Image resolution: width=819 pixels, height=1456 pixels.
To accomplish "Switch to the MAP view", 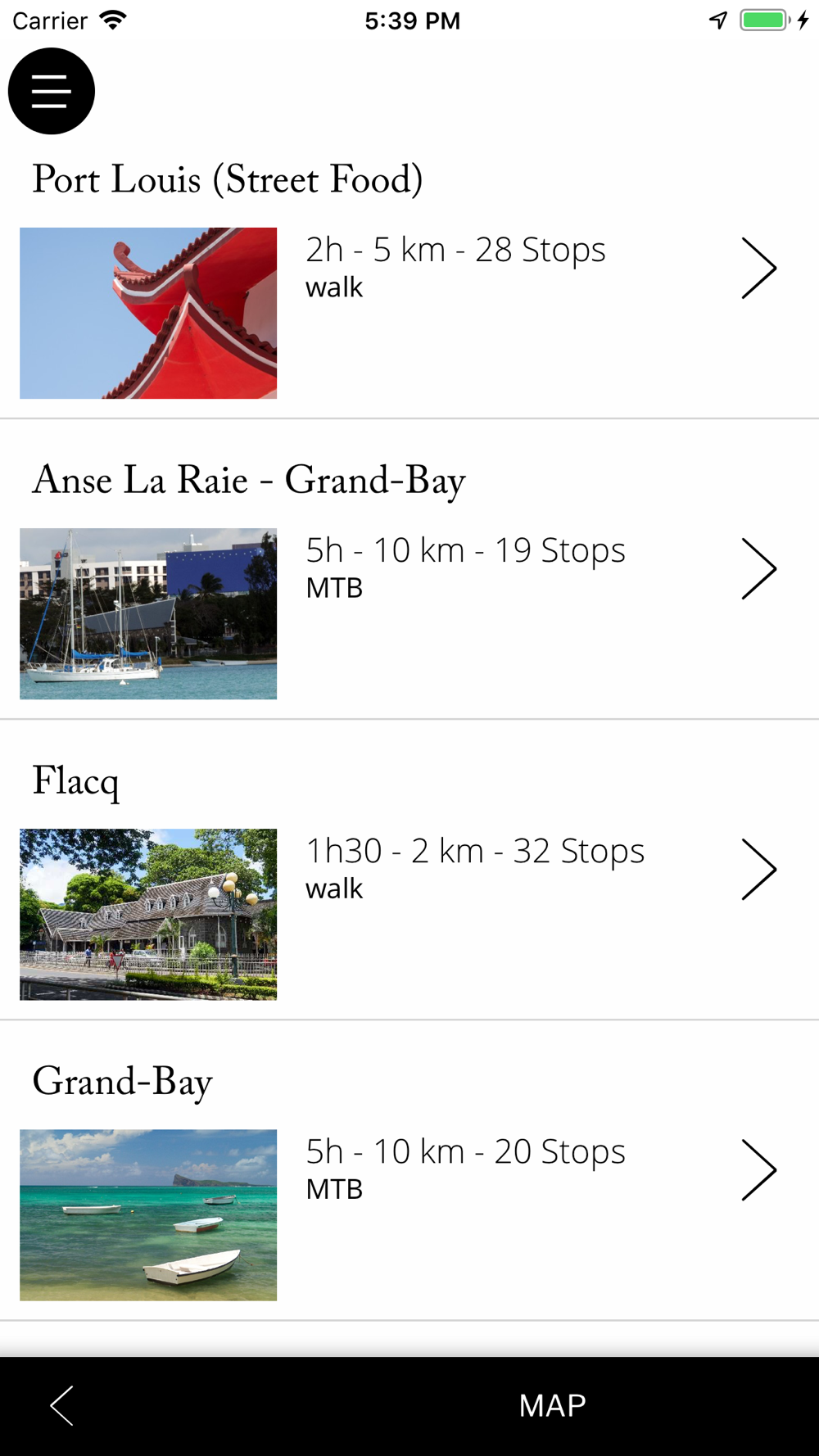I will 553,1406.
